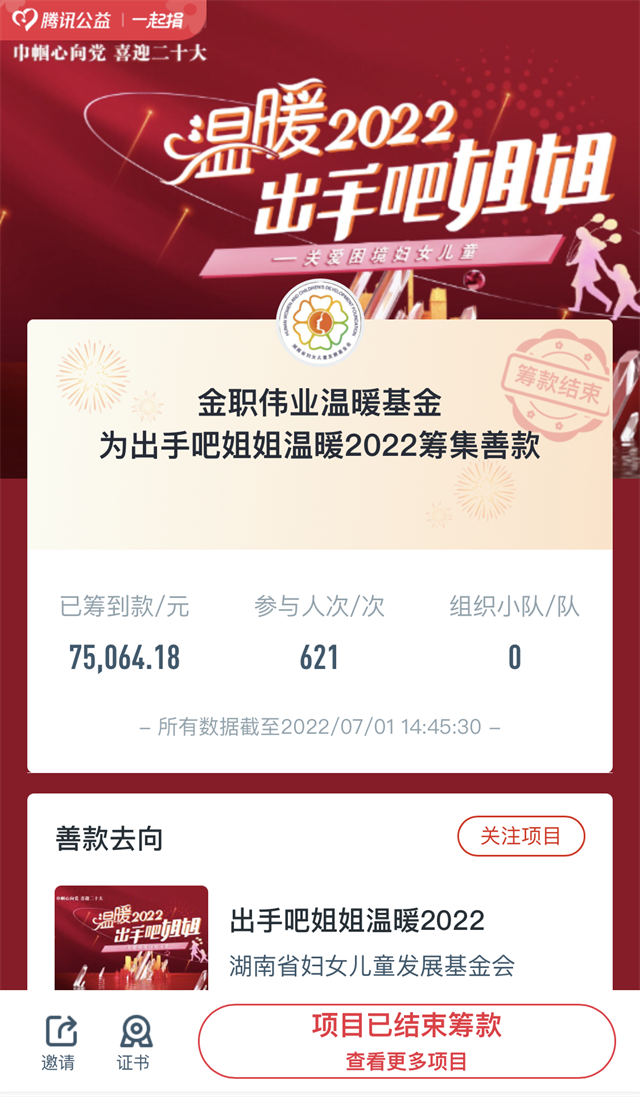Open the 腾讯公益 一起捐 badge
The width and height of the screenshot is (640, 1097).
103,19
